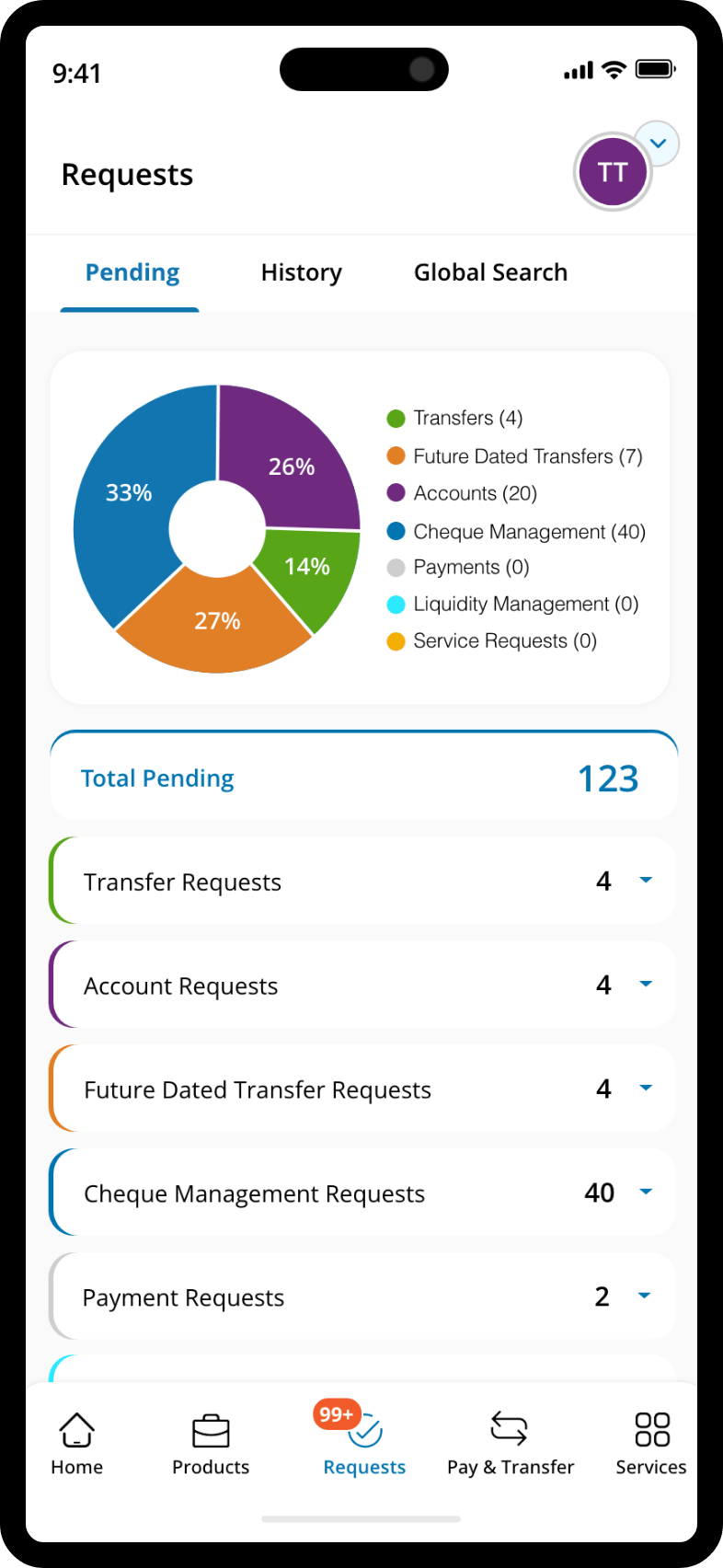Expand Future Dated Transfer Requests
The width and height of the screenshot is (723, 1568).
[362, 1089]
